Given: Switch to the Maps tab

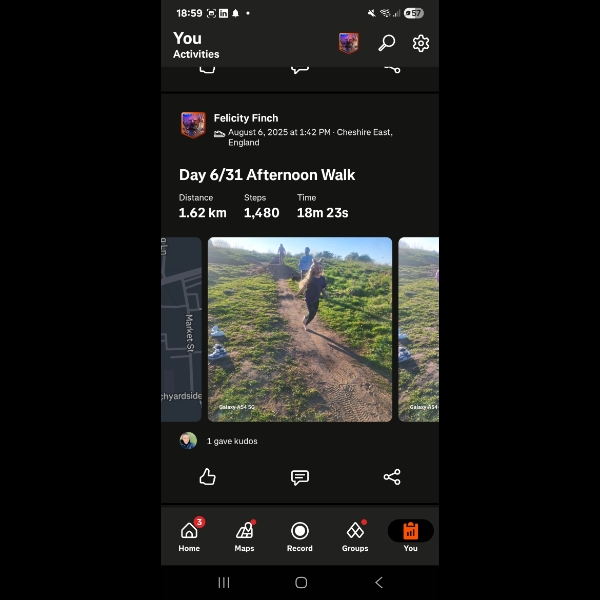Looking at the screenshot, I should [x=244, y=535].
